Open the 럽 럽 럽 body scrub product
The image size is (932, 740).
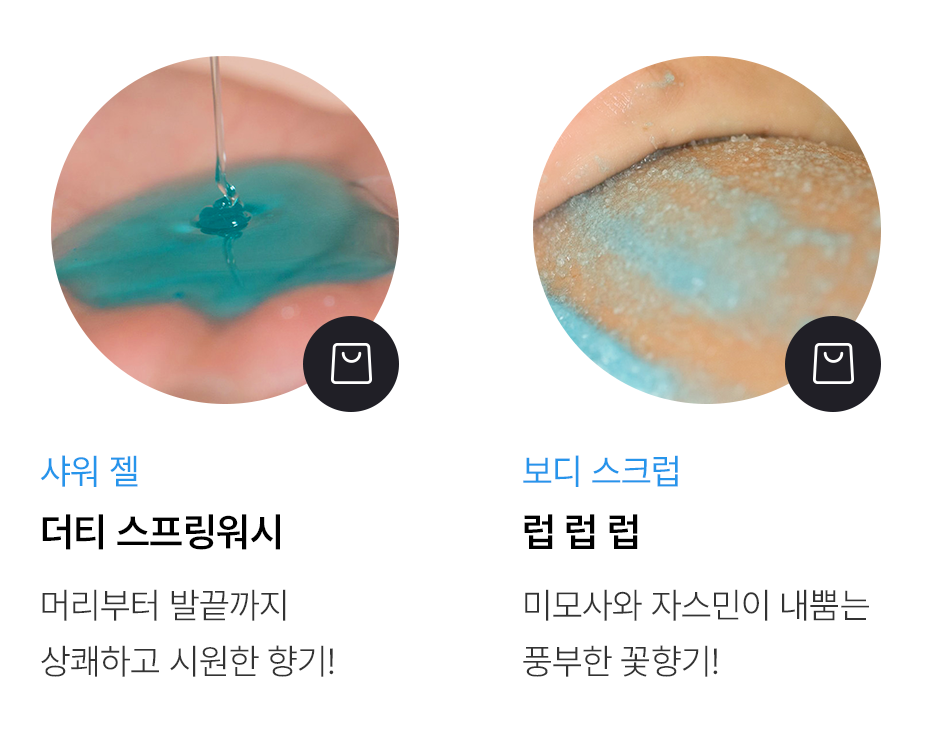click(581, 533)
